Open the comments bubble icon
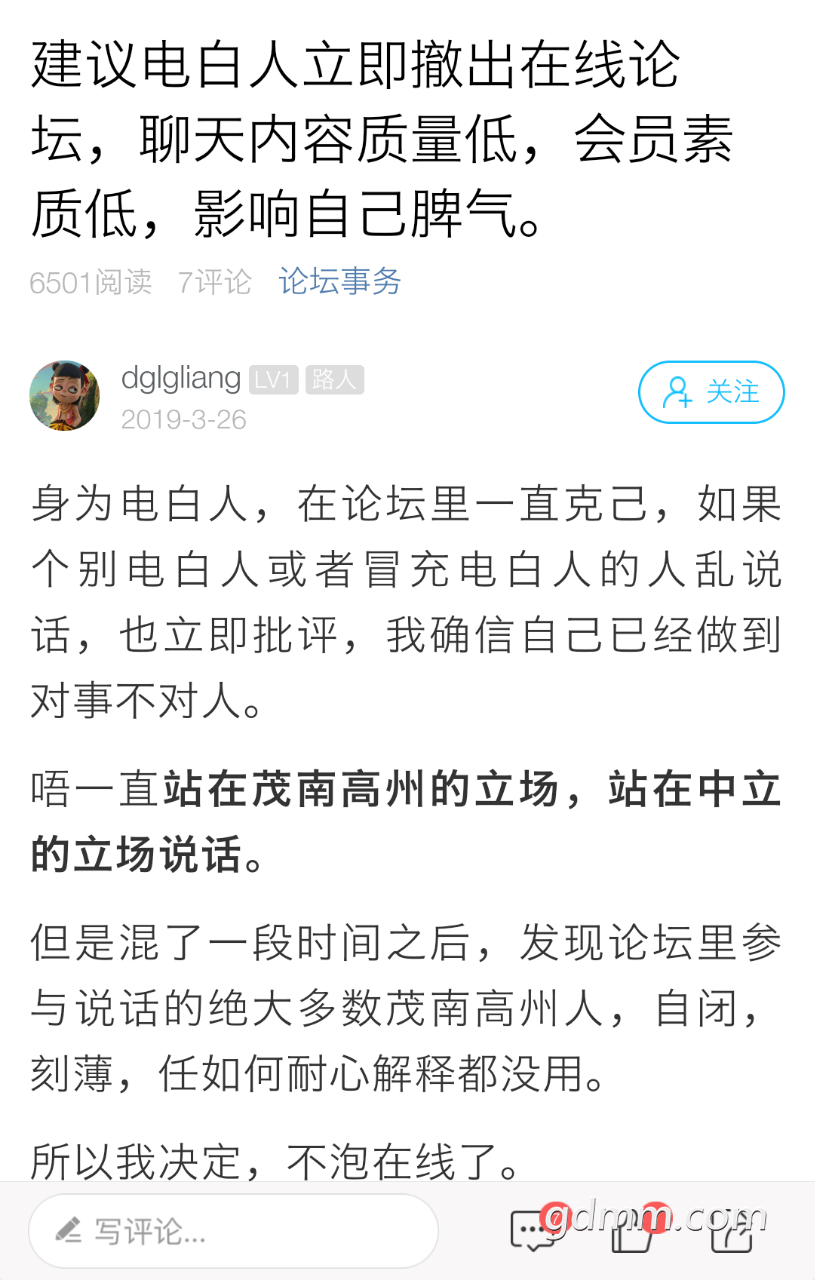Viewport: 815px width, 1280px height. pos(531,1232)
